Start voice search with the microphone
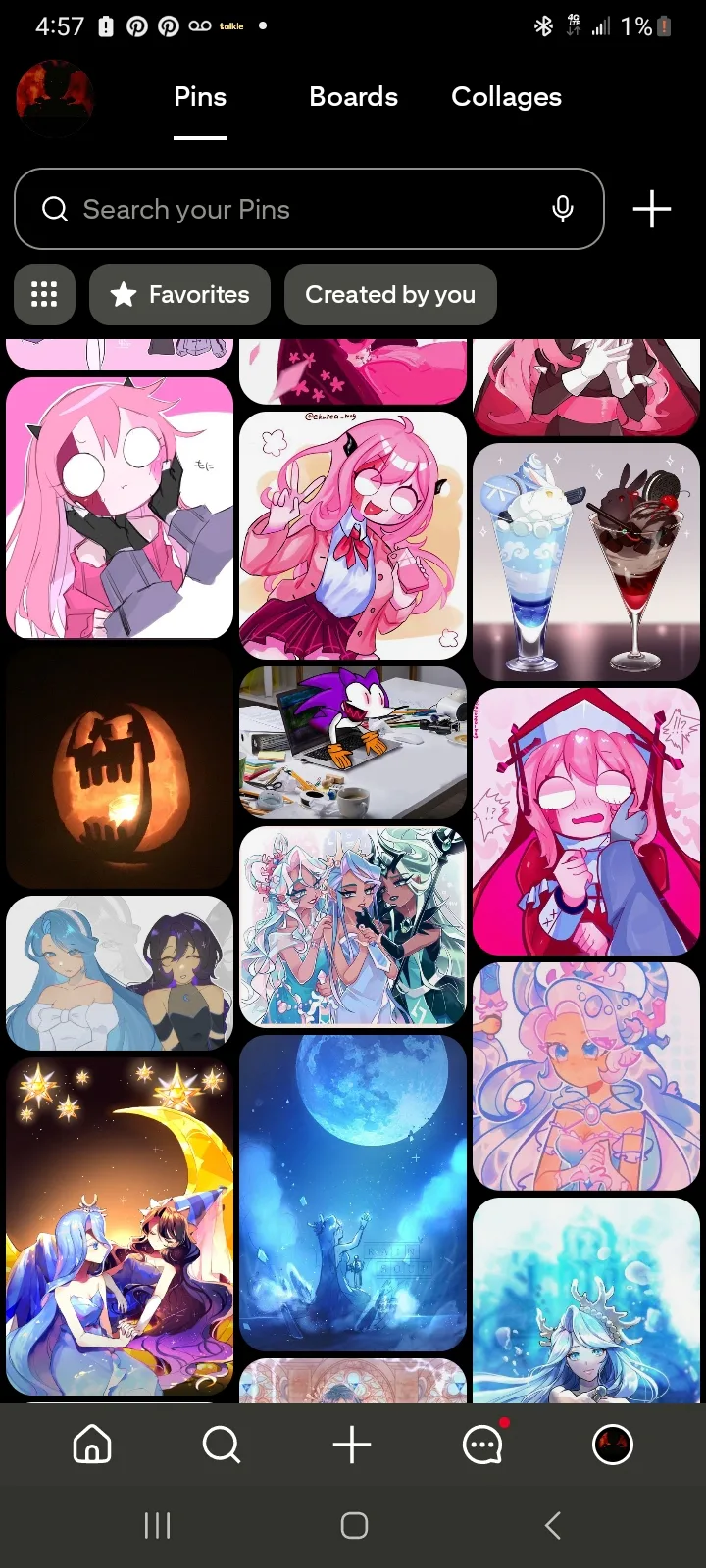 point(563,209)
